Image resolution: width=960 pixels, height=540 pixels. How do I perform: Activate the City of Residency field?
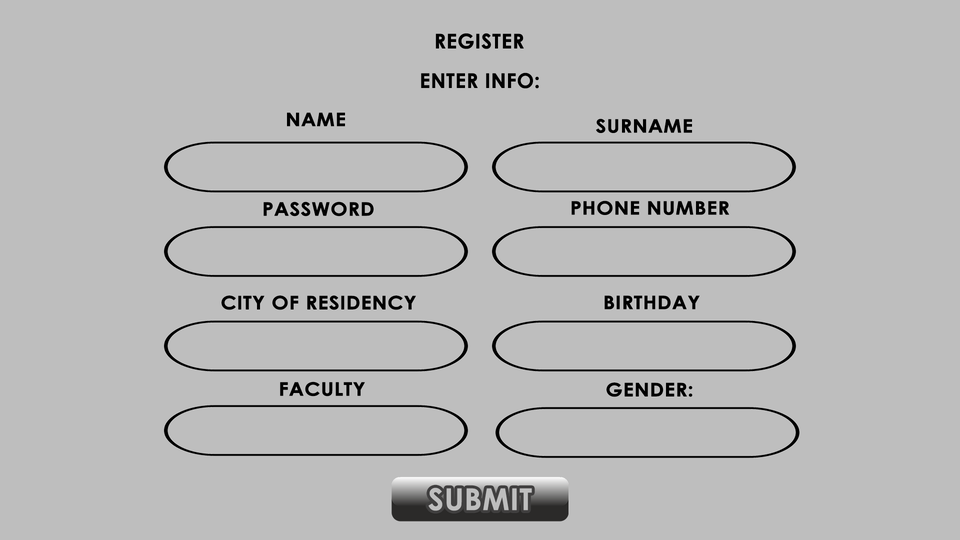pos(315,346)
